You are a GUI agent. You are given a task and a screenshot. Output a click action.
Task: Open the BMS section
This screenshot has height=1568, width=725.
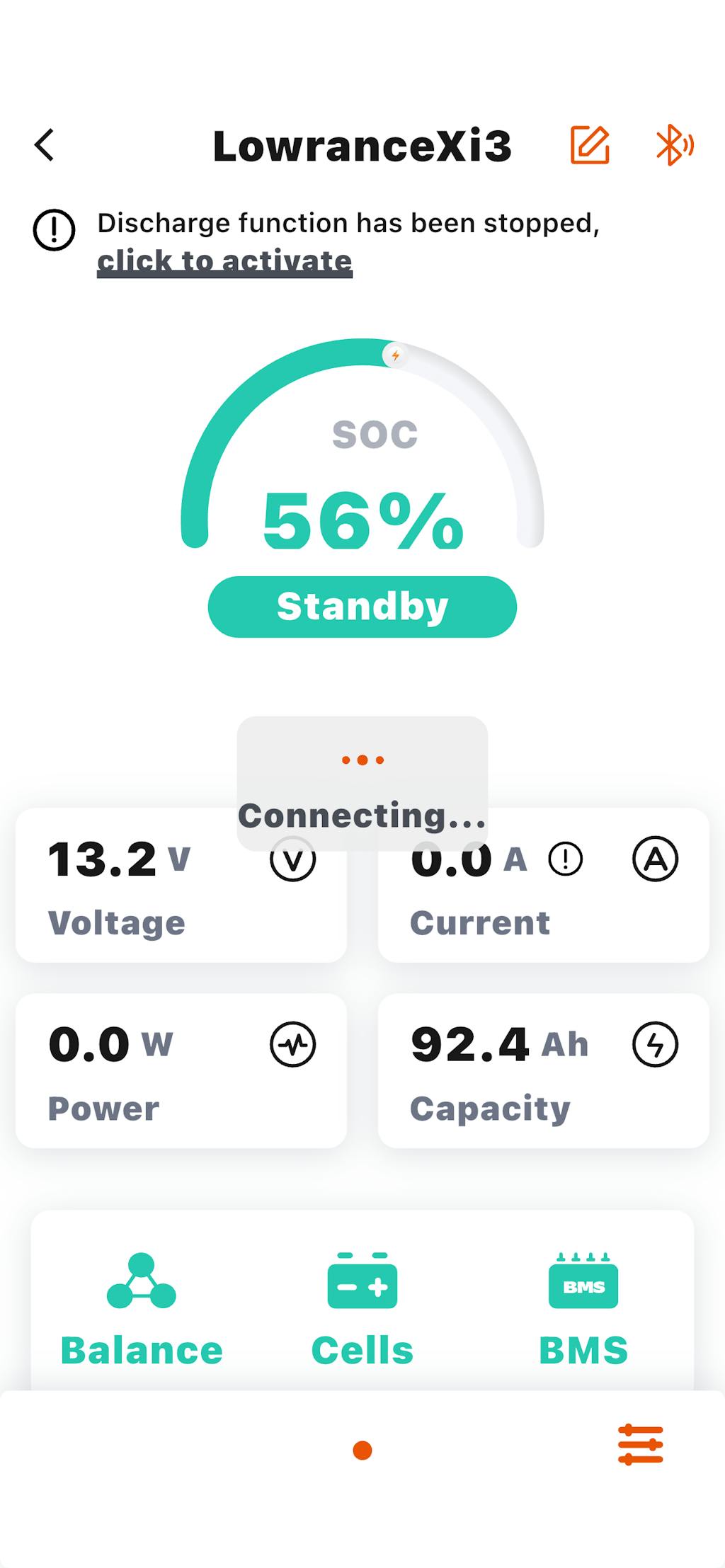(583, 1308)
